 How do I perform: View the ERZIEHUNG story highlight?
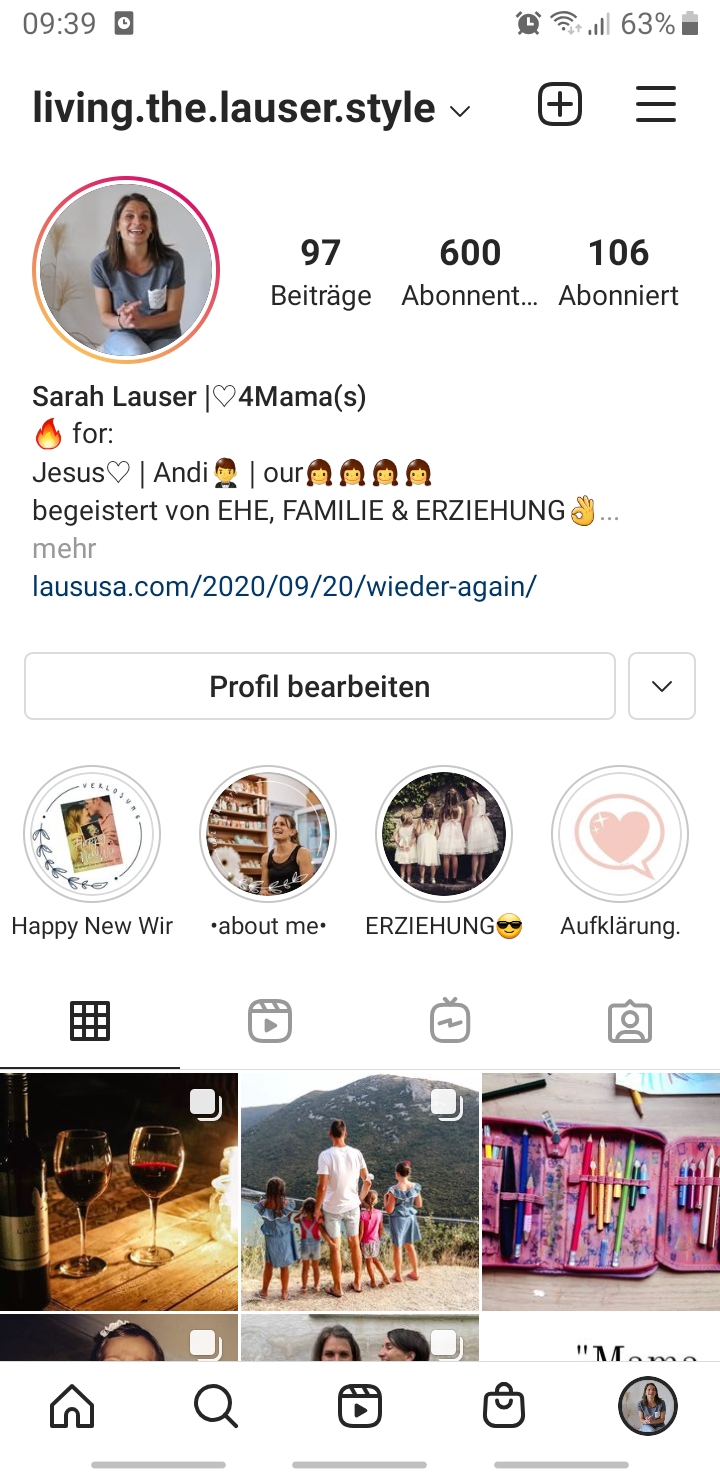444,834
